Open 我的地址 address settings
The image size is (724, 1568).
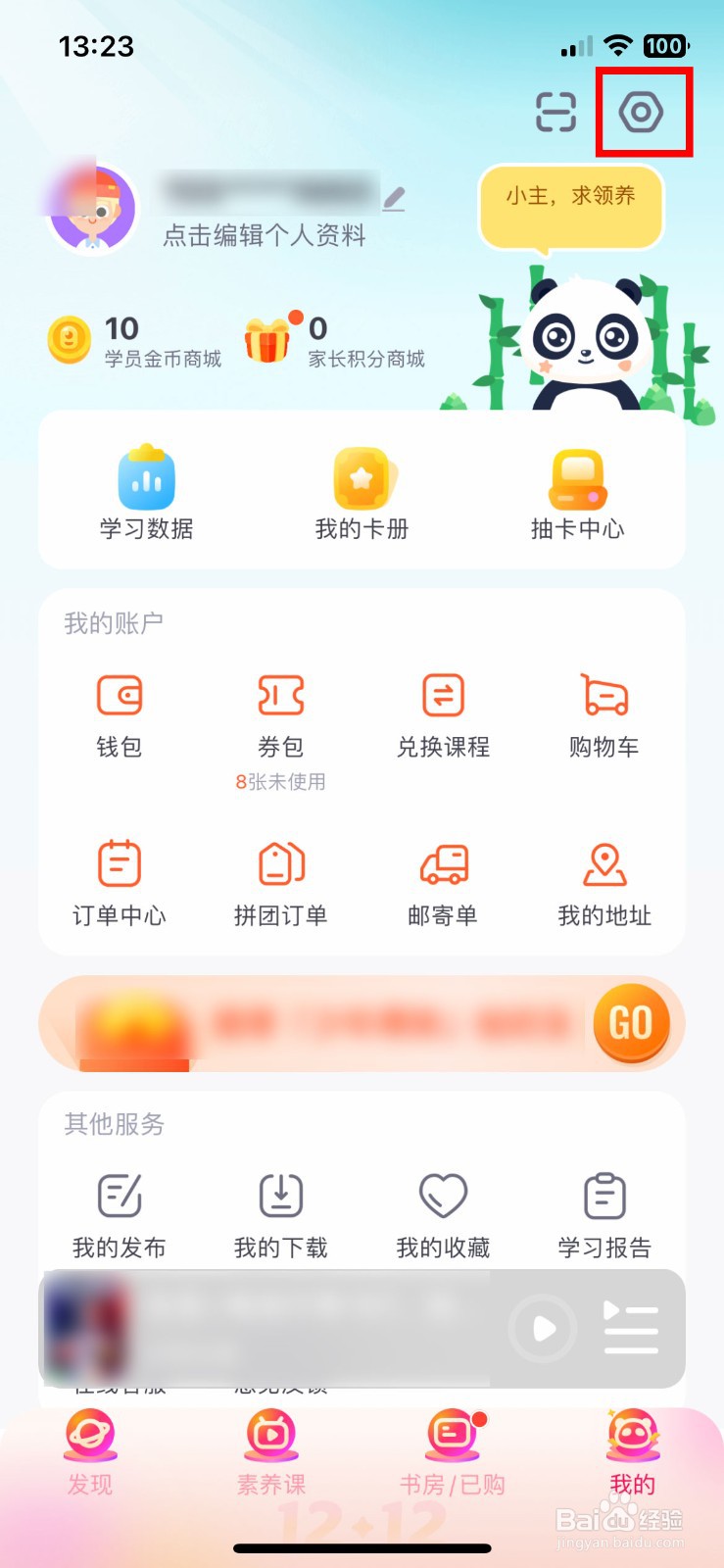(x=603, y=880)
